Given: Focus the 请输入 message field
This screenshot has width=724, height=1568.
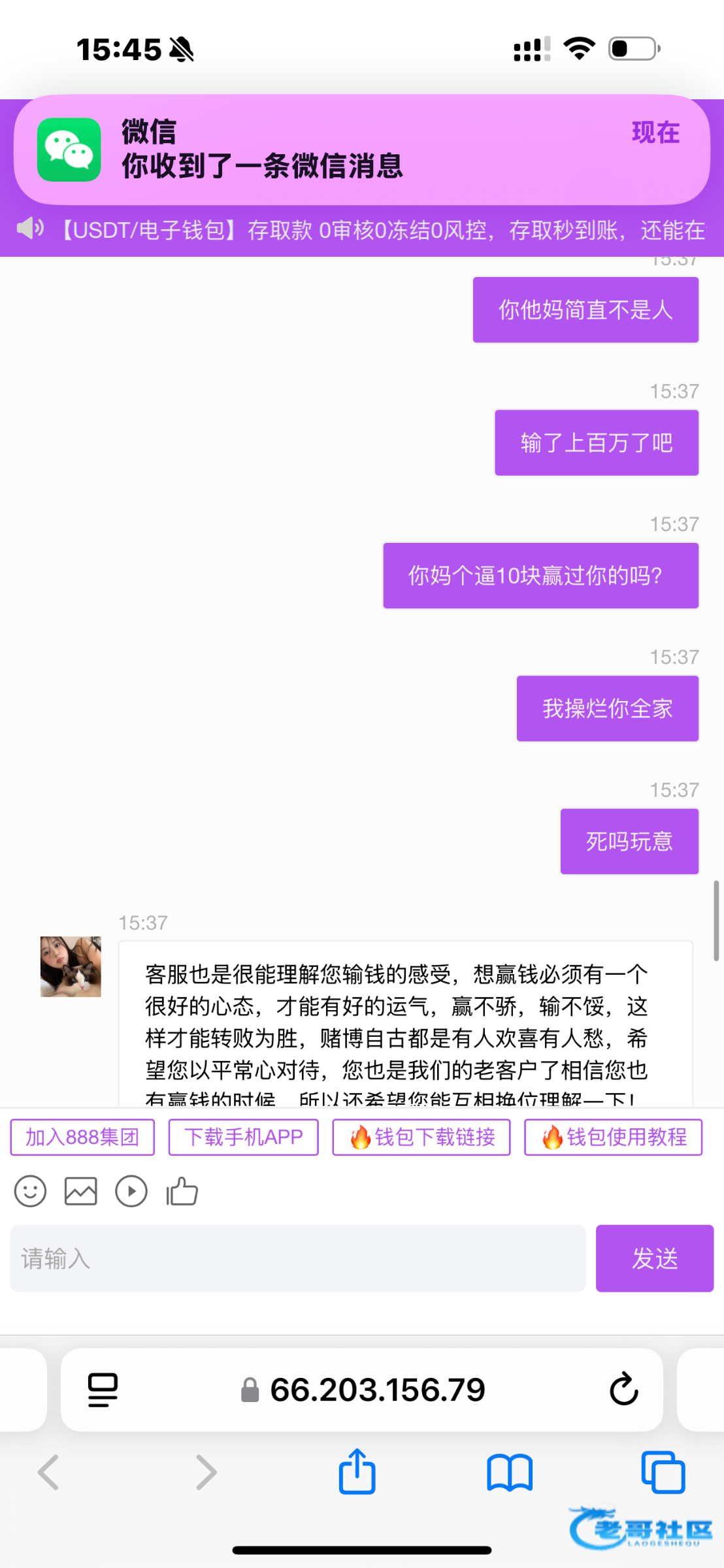Looking at the screenshot, I should (297, 1258).
